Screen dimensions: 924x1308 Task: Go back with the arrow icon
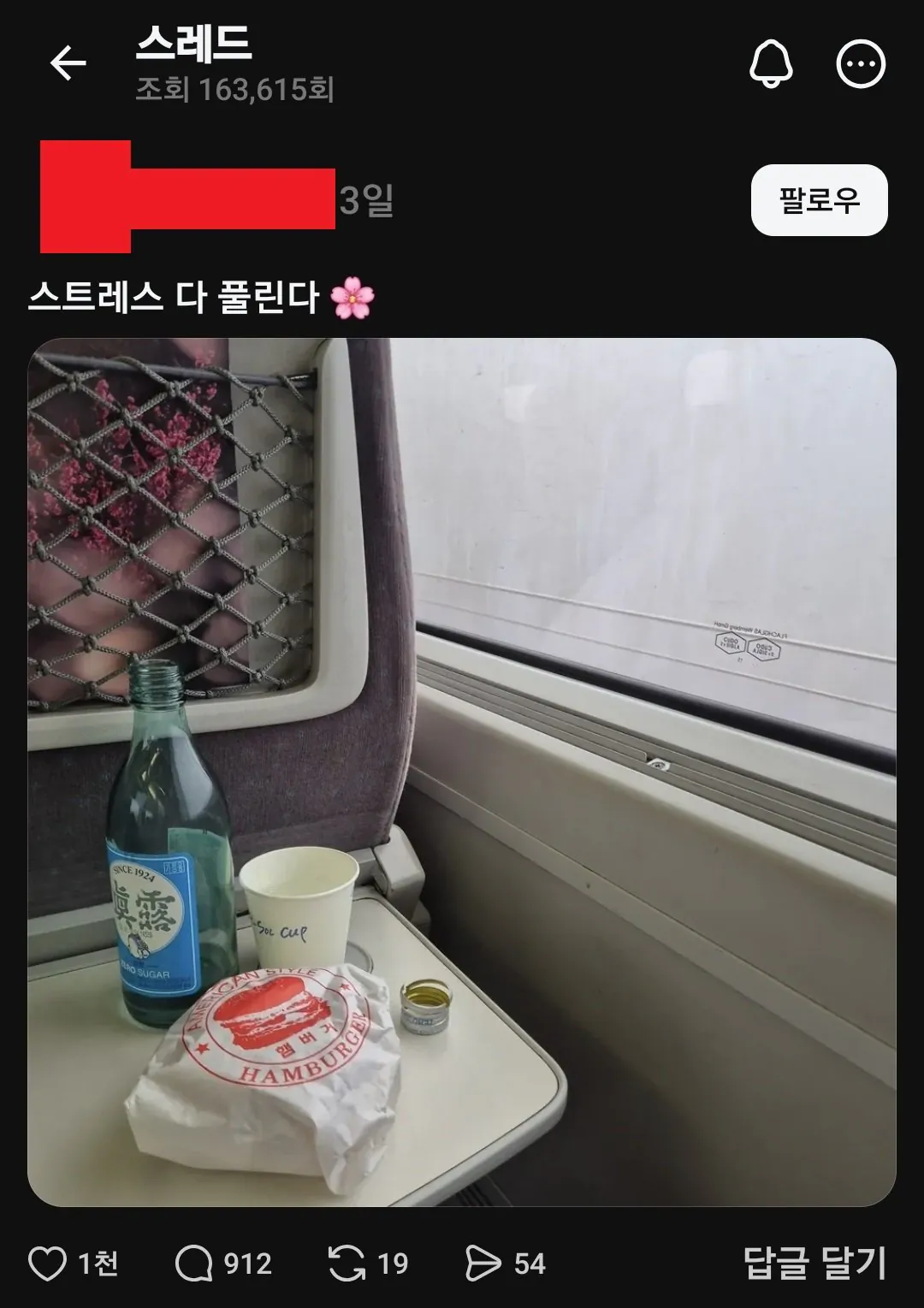(68, 63)
